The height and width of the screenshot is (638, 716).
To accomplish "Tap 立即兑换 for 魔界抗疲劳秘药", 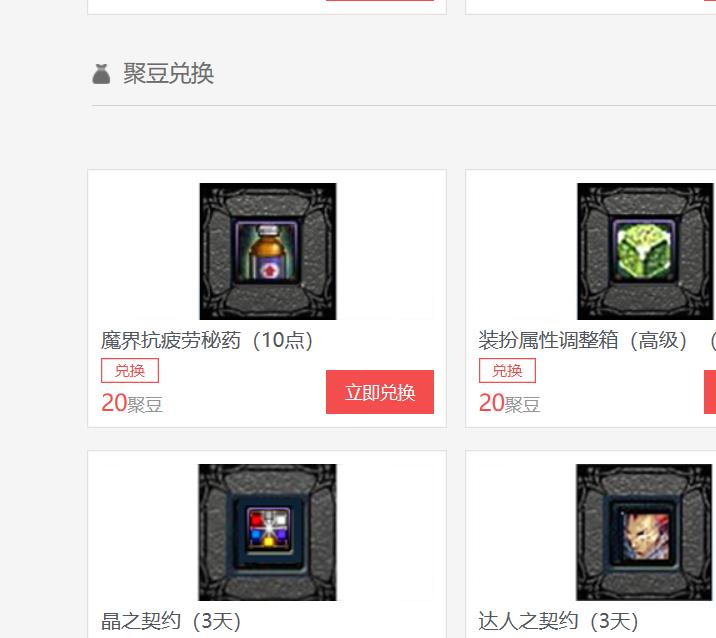I will coord(379,392).
